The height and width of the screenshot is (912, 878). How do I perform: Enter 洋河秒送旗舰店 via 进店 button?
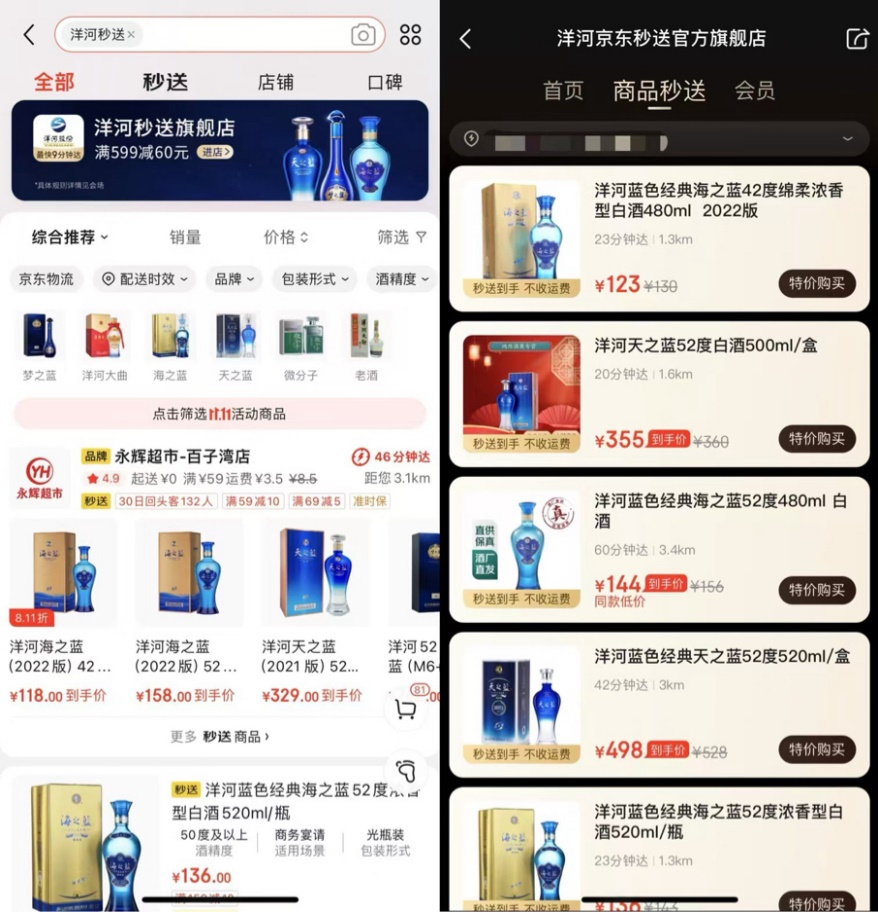215,152
